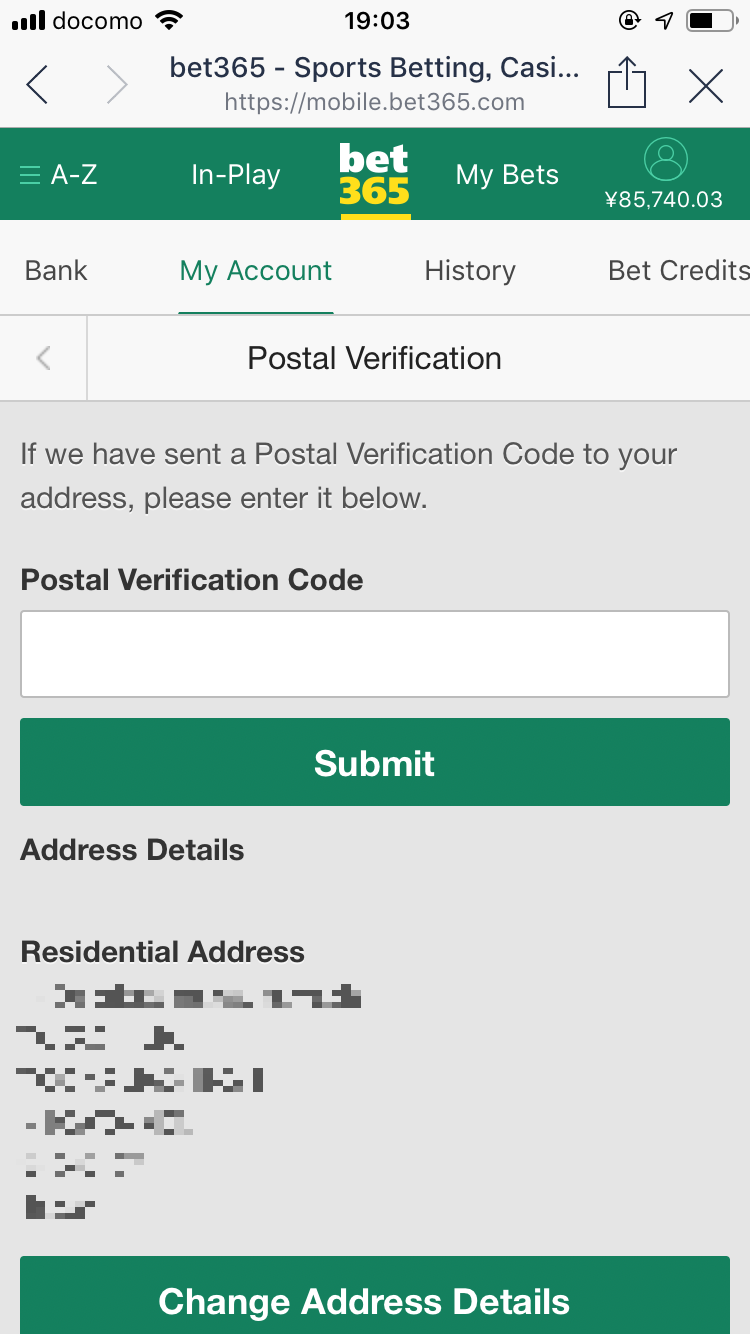Go to the bet365 home page
Screen dimensions: 750x1334
[x=375, y=175]
